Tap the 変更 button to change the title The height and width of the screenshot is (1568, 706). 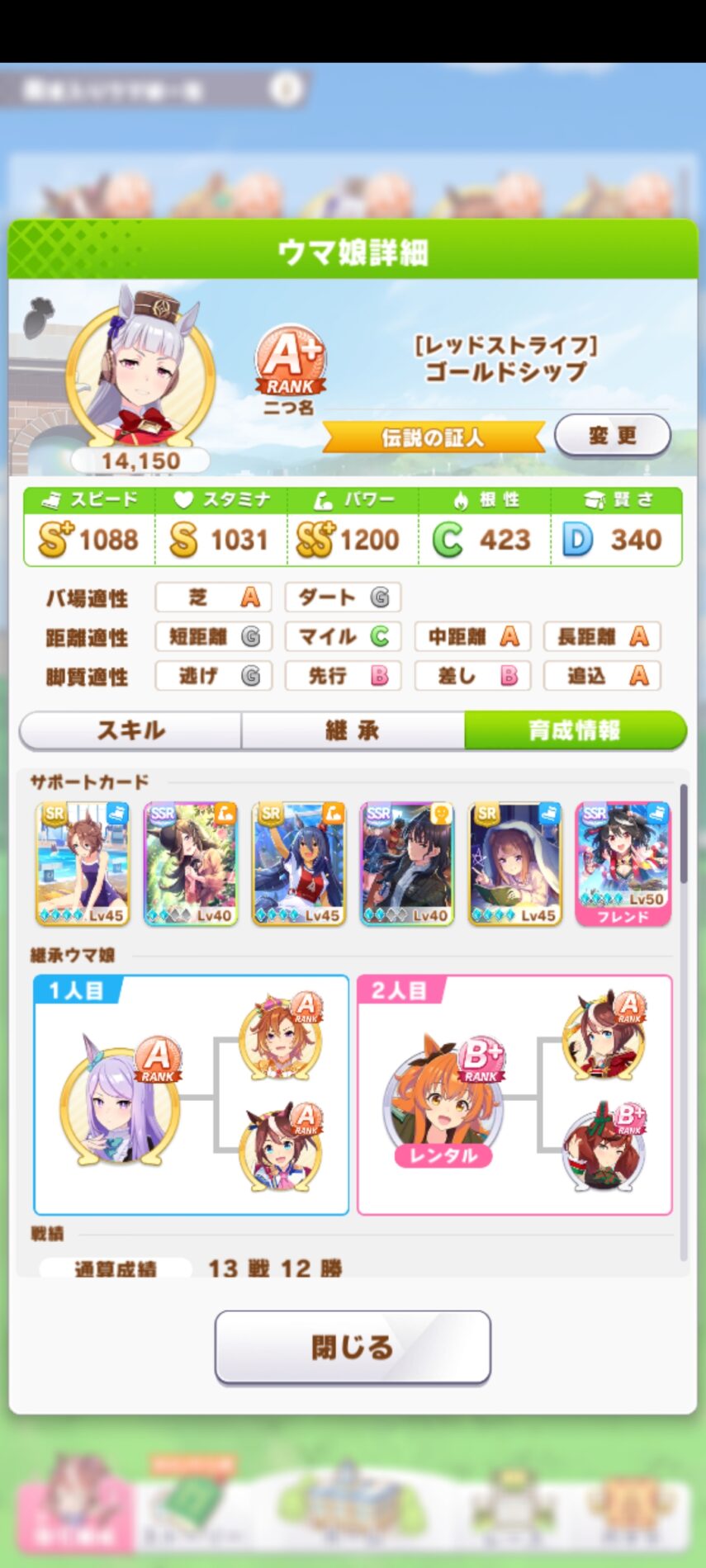[x=612, y=435]
